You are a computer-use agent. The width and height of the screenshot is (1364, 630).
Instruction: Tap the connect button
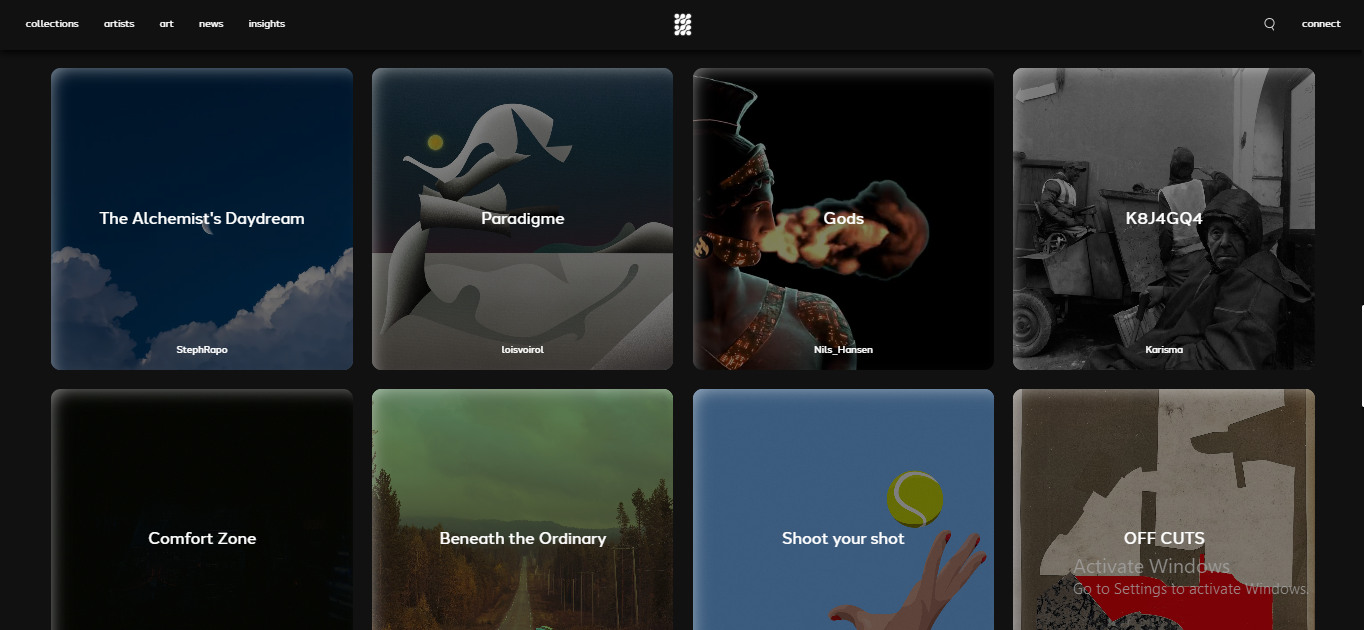tap(1320, 24)
